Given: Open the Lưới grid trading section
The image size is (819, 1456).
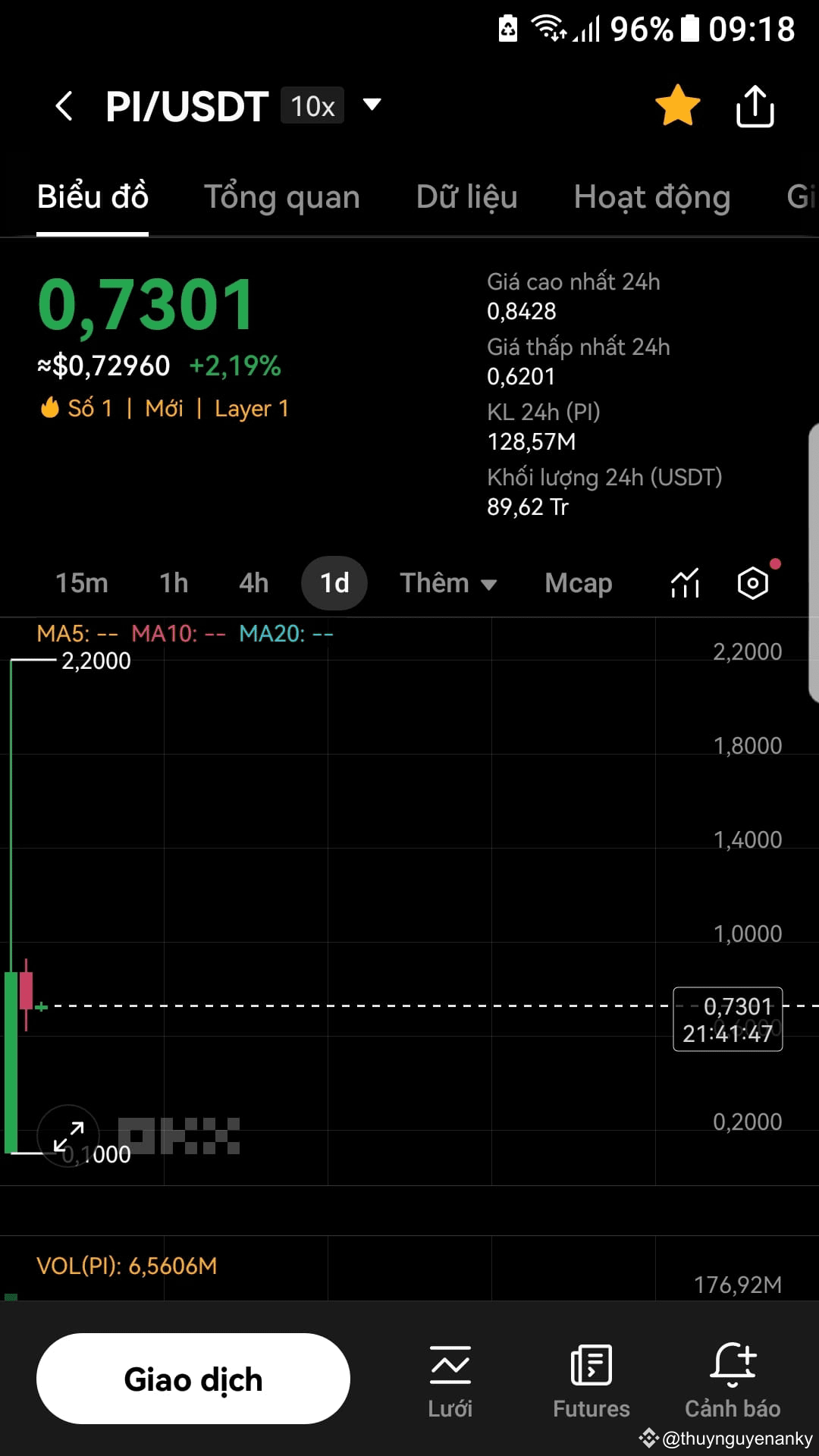Looking at the screenshot, I should pyautogui.click(x=450, y=1380).
